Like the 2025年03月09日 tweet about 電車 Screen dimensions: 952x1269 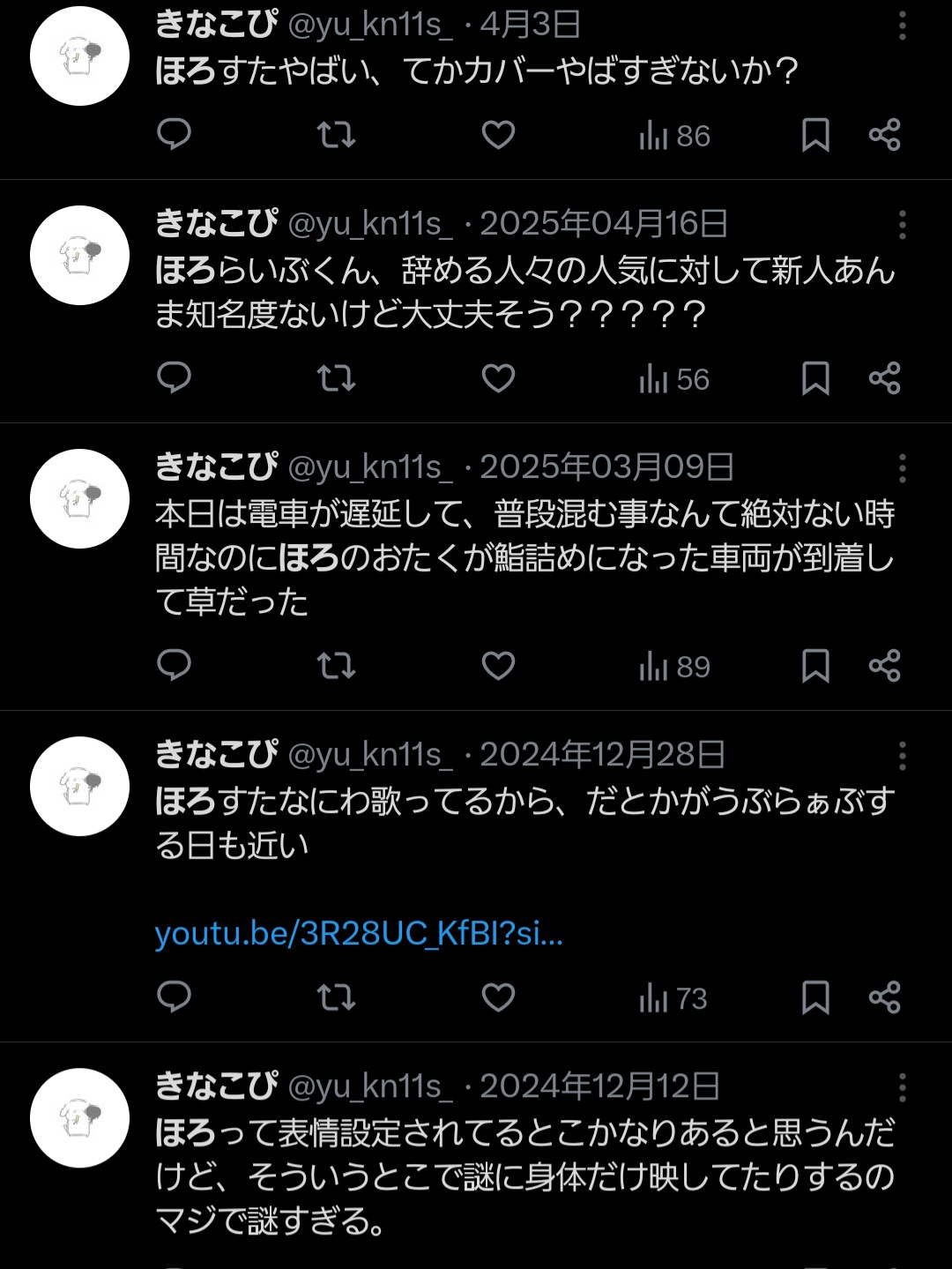coord(498,666)
